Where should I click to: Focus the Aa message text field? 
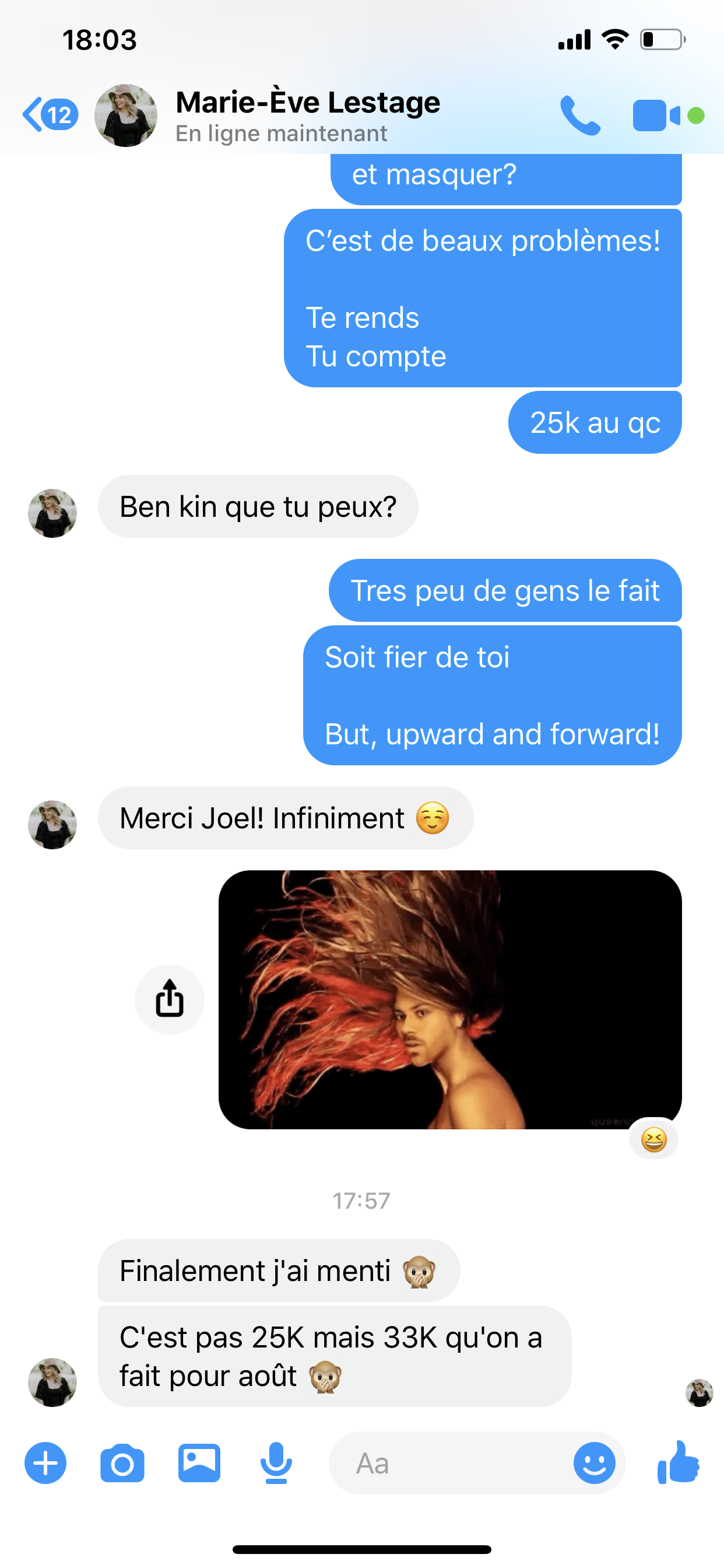pyautogui.click(x=450, y=1462)
